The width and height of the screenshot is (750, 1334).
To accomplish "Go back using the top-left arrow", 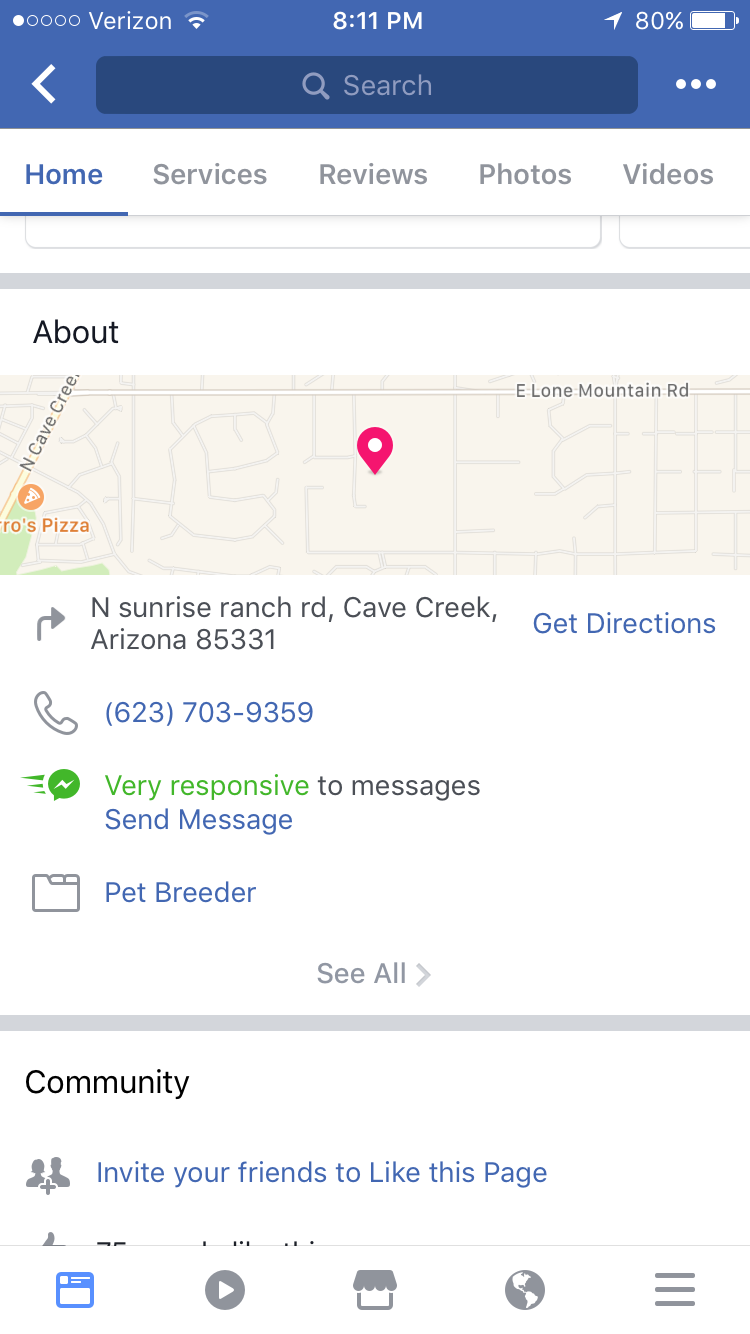I will (44, 85).
